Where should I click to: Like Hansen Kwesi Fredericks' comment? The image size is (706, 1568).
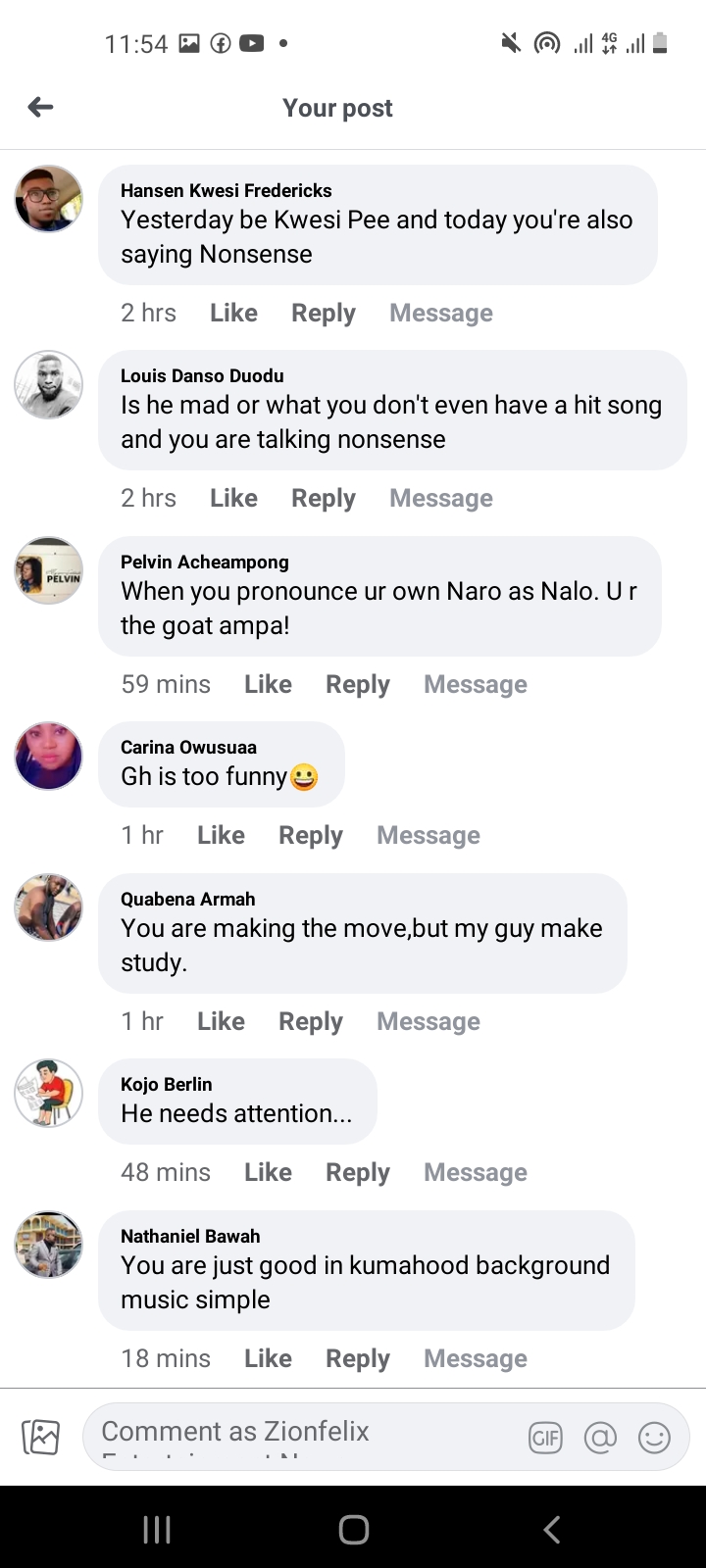(233, 313)
